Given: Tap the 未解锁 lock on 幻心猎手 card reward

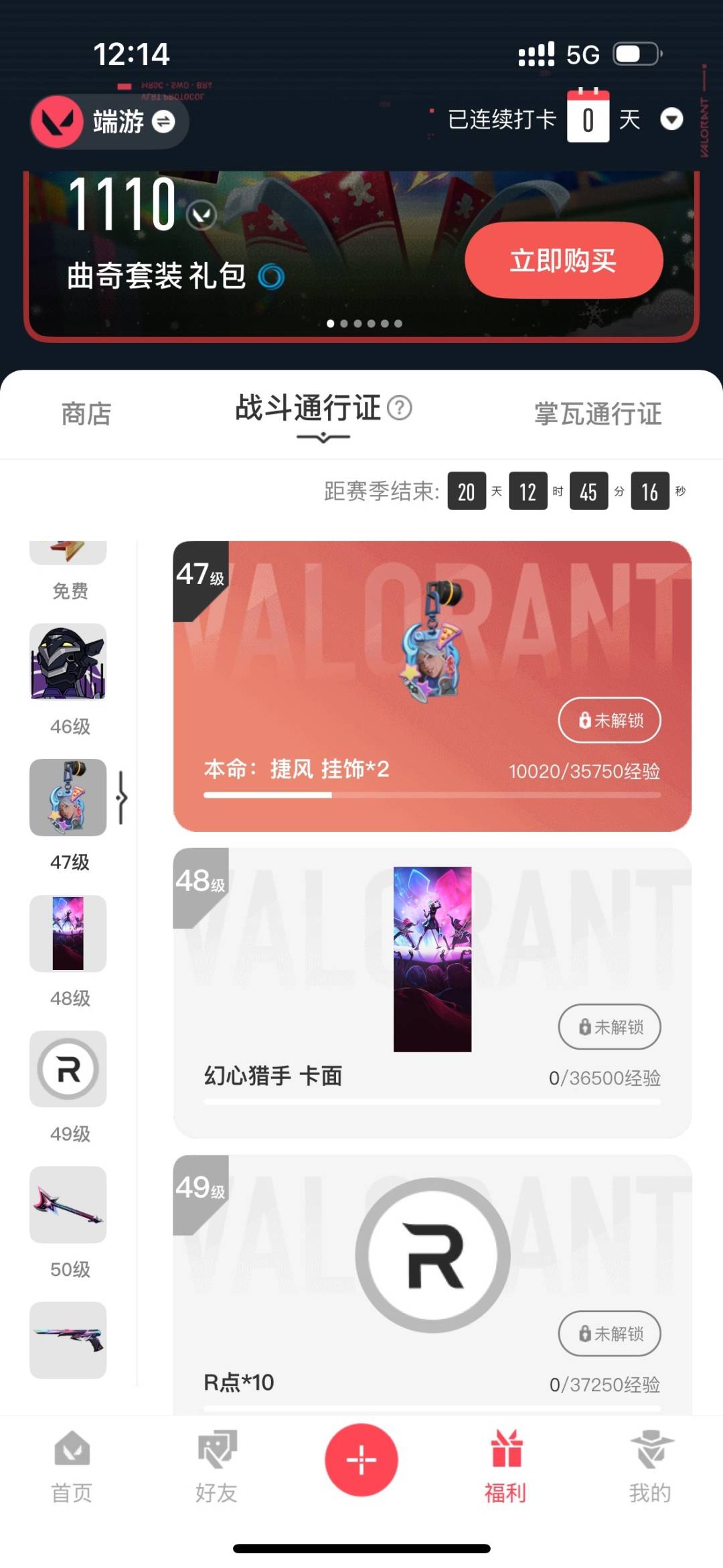Looking at the screenshot, I should click(x=609, y=1027).
